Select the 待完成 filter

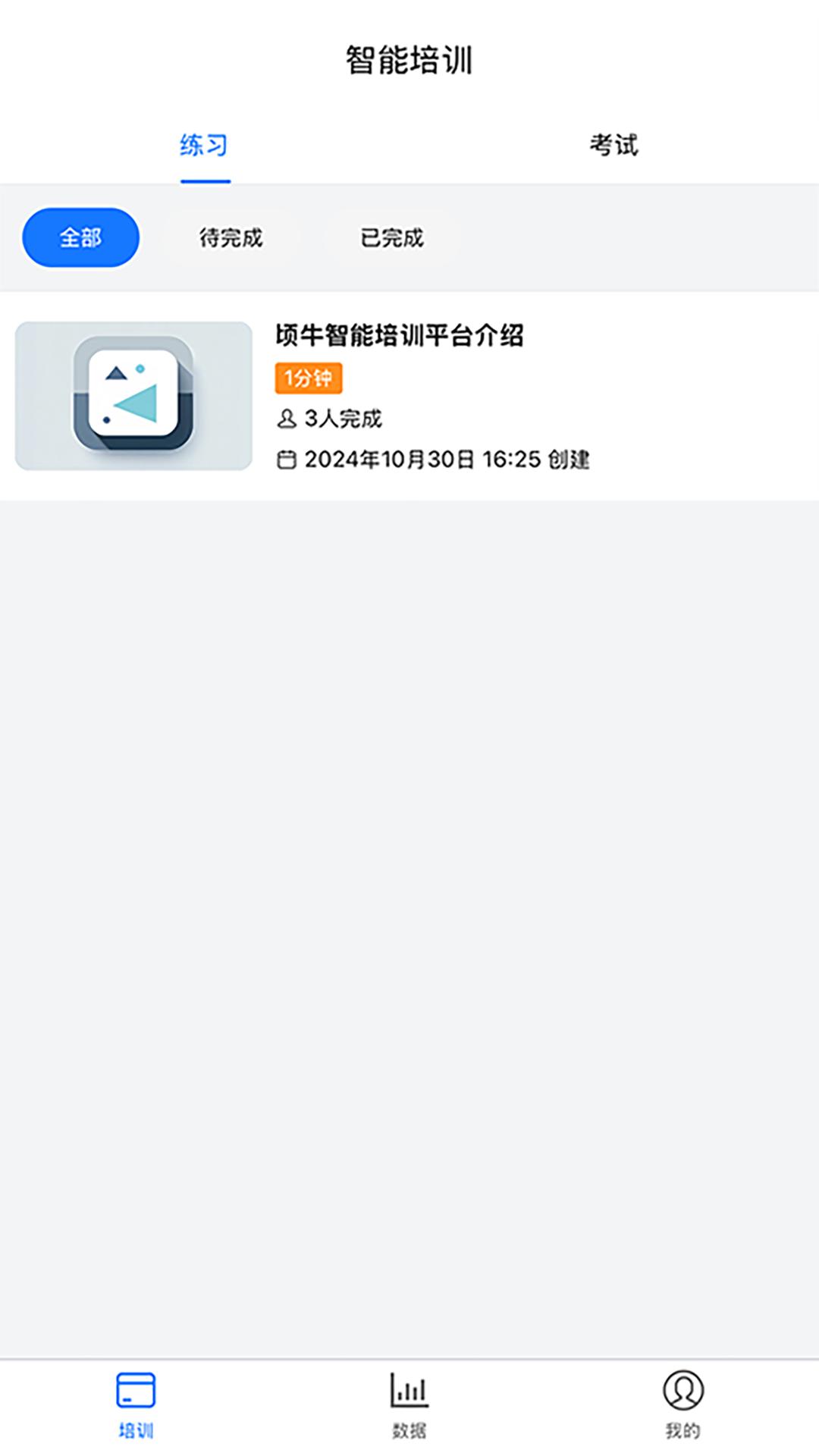[x=230, y=237]
